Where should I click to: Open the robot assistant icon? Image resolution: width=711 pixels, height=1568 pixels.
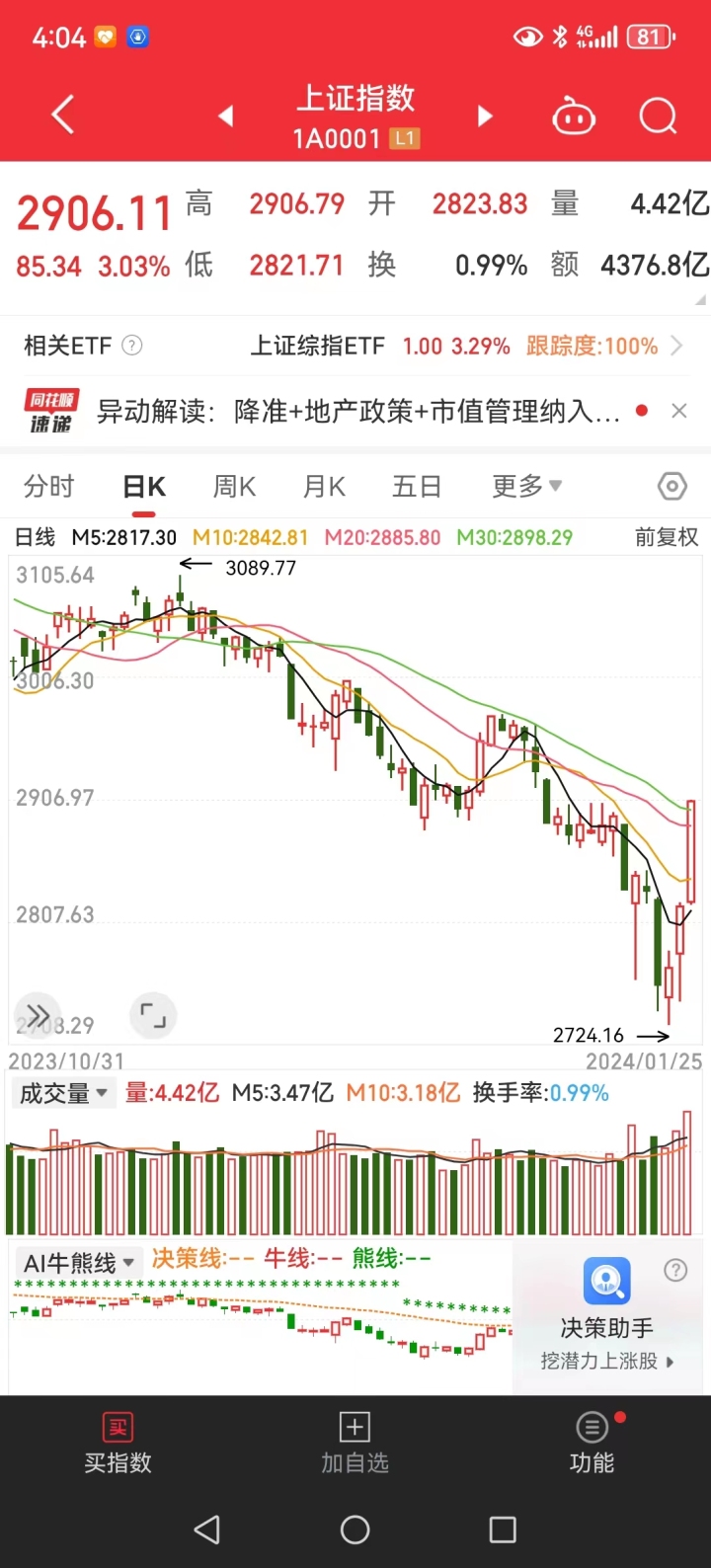point(574,117)
